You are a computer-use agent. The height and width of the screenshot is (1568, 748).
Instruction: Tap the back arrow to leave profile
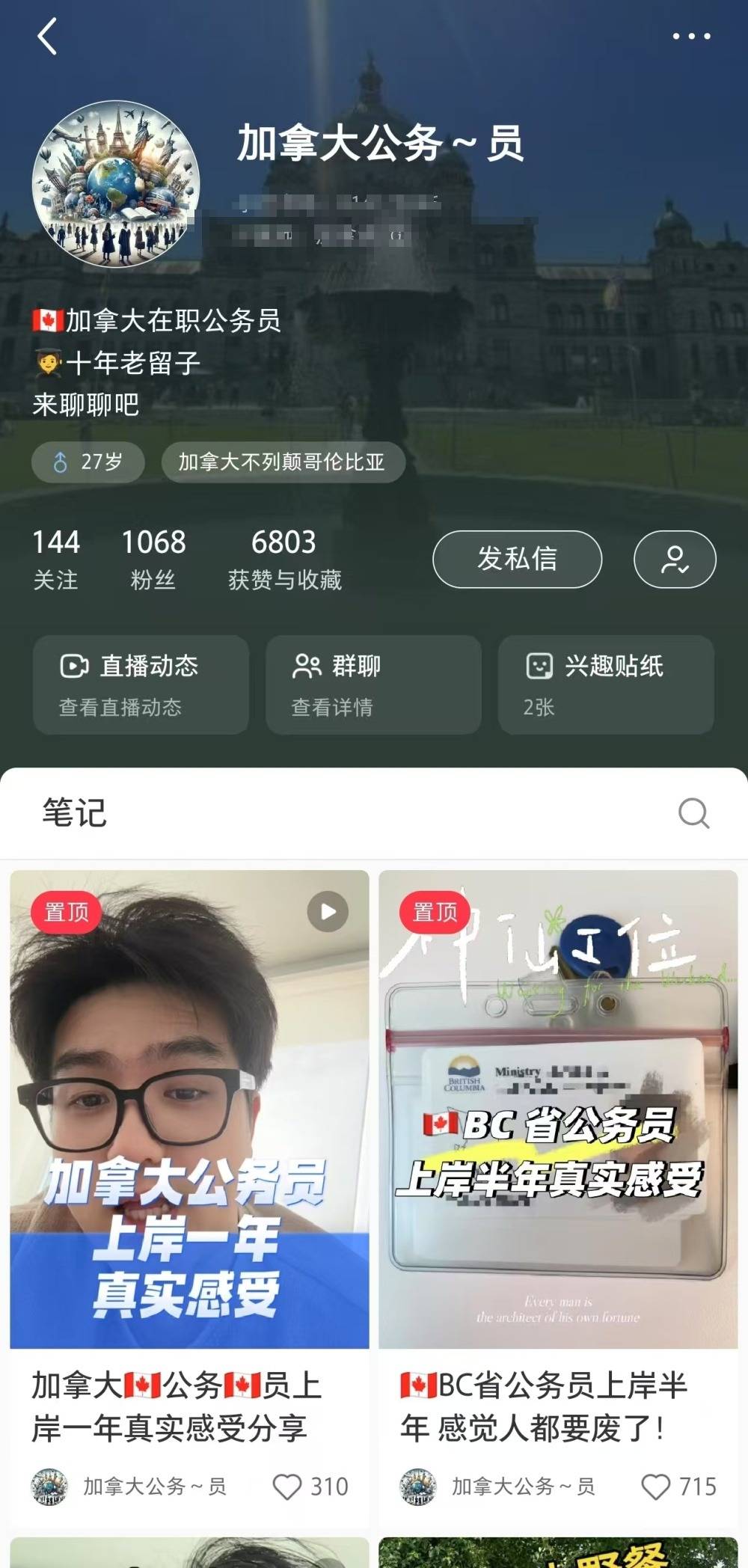click(47, 36)
